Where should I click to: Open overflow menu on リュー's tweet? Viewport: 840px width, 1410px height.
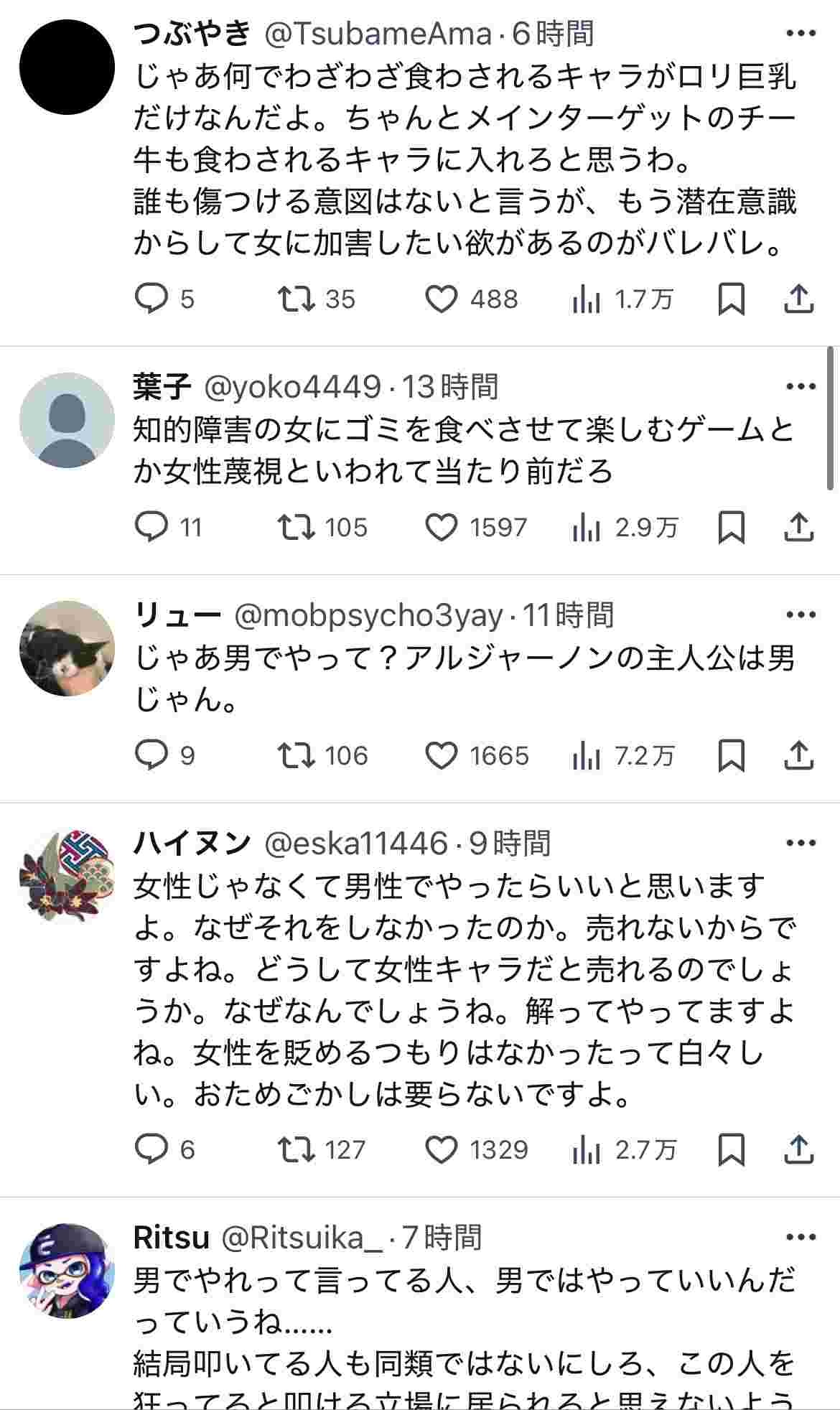click(801, 615)
